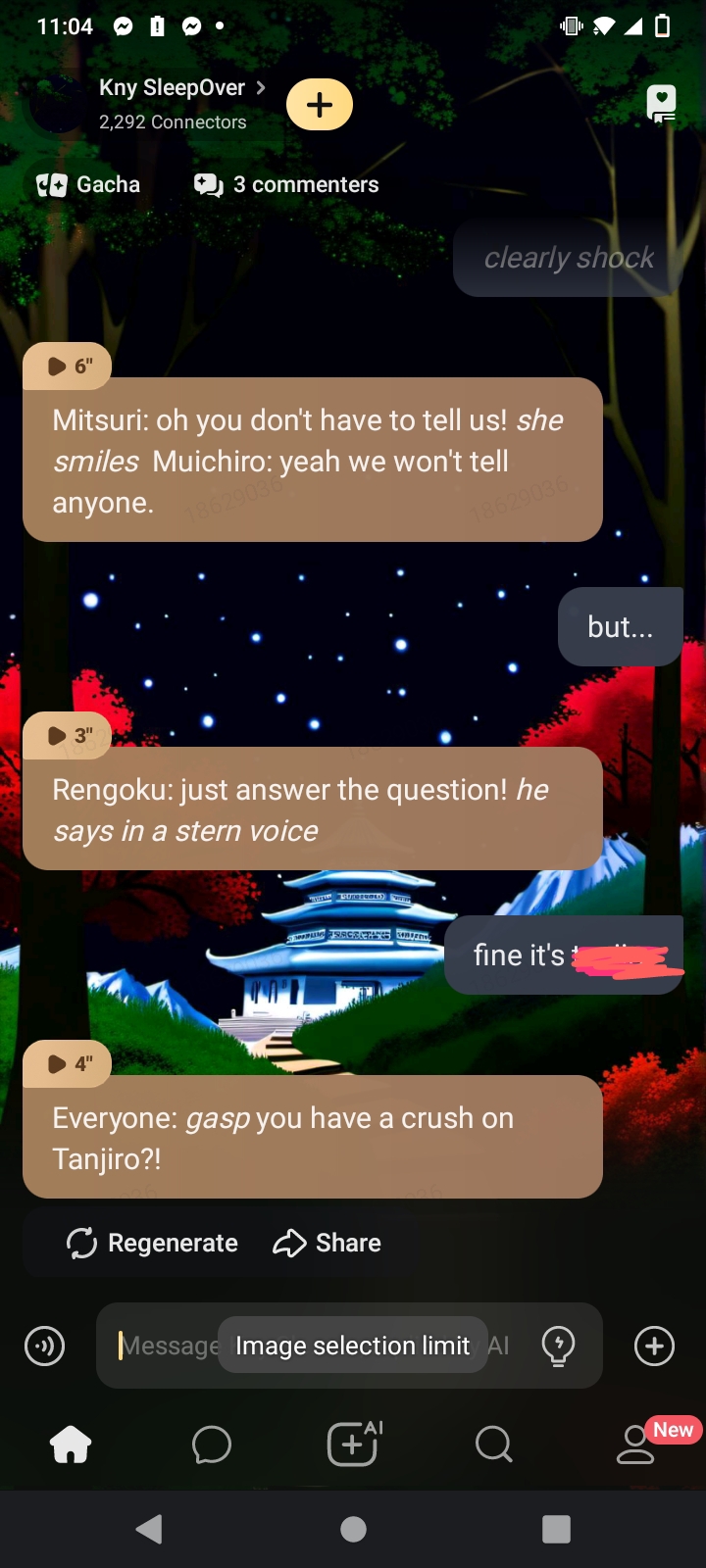Switch to the Search tab
Screen dimensions: 706x1568
click(493, 1445)
